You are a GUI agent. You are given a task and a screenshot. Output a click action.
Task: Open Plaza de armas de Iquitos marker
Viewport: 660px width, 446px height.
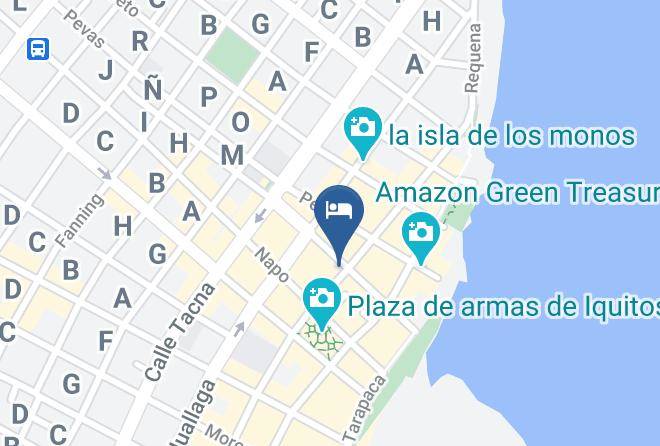pyautogui.click(x=322, y=302)
